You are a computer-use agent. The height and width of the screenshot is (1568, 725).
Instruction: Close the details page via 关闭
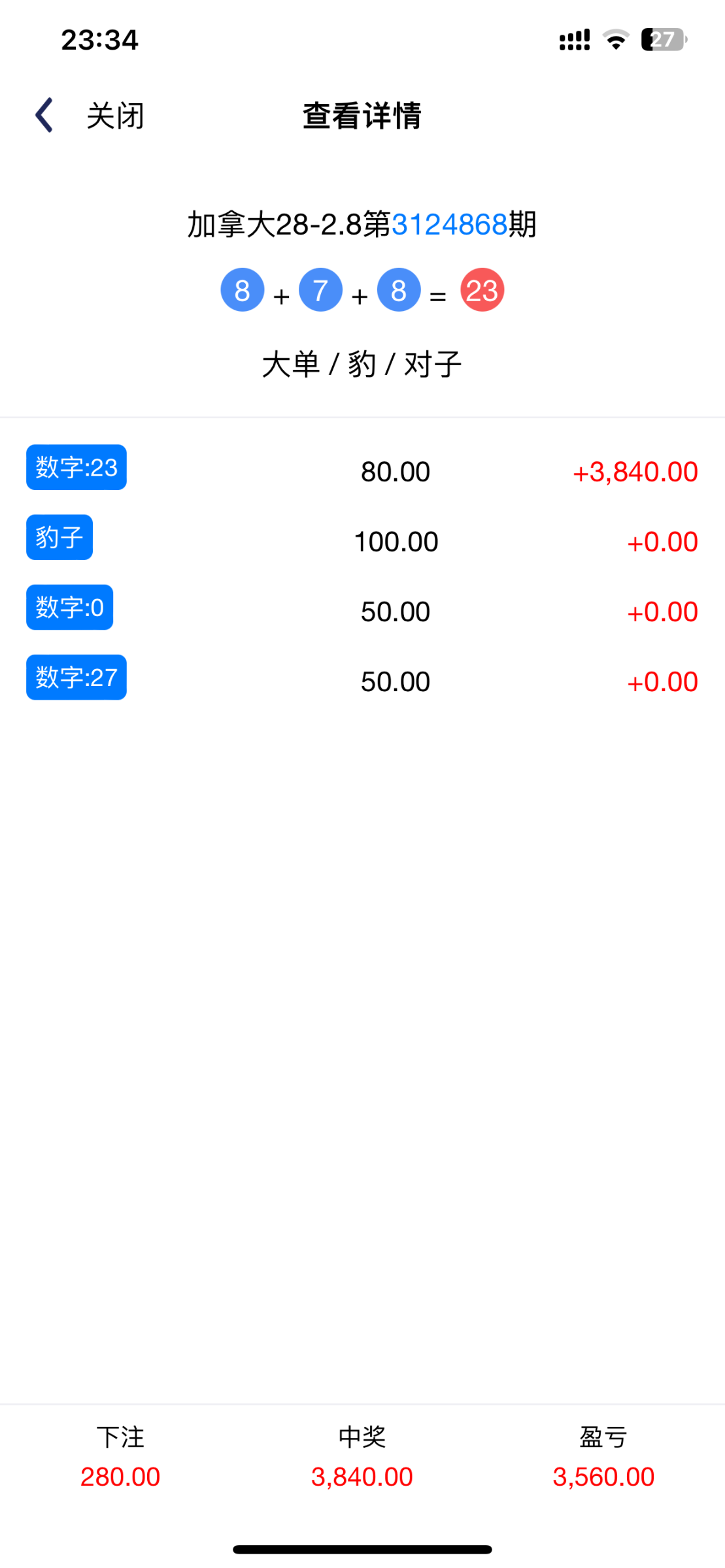click(115, 116)
